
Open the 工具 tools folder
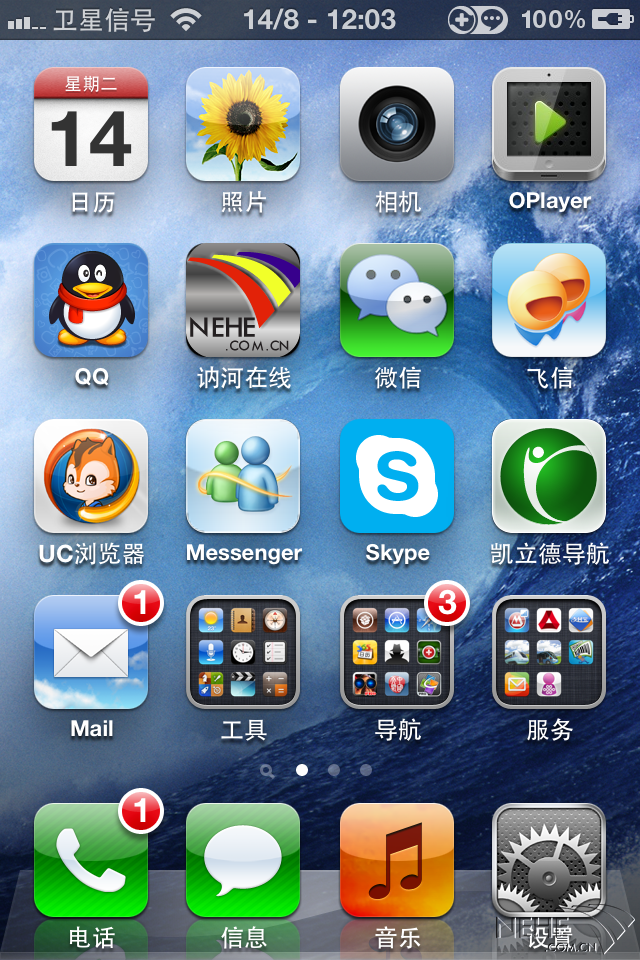(243, 652)
